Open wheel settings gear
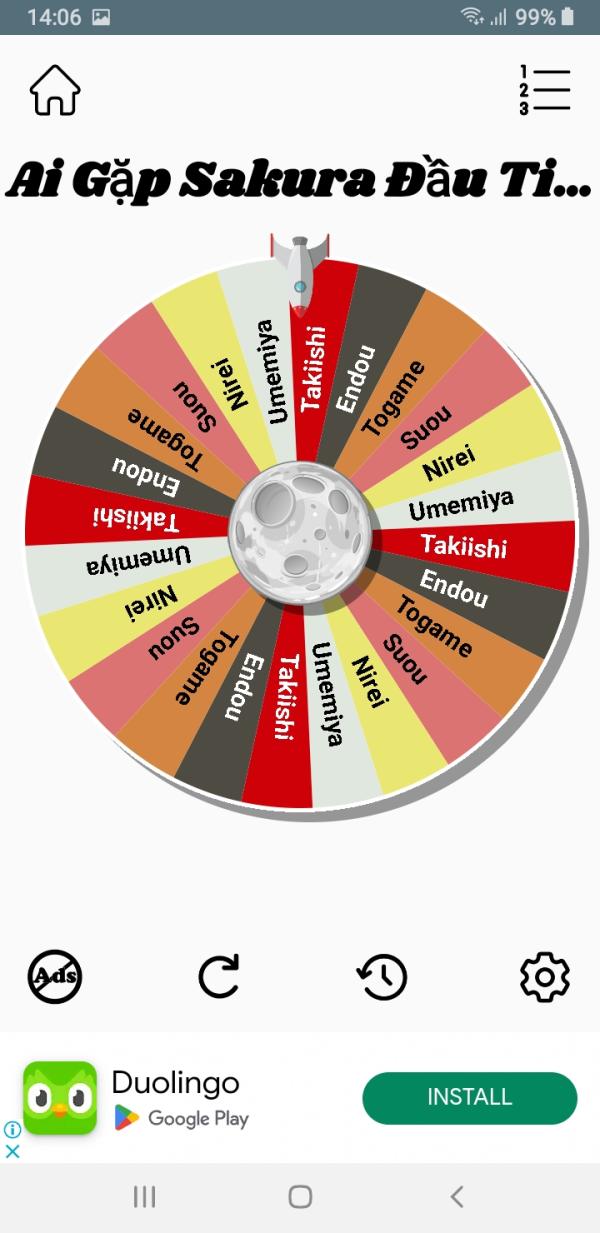 point(545,977)
